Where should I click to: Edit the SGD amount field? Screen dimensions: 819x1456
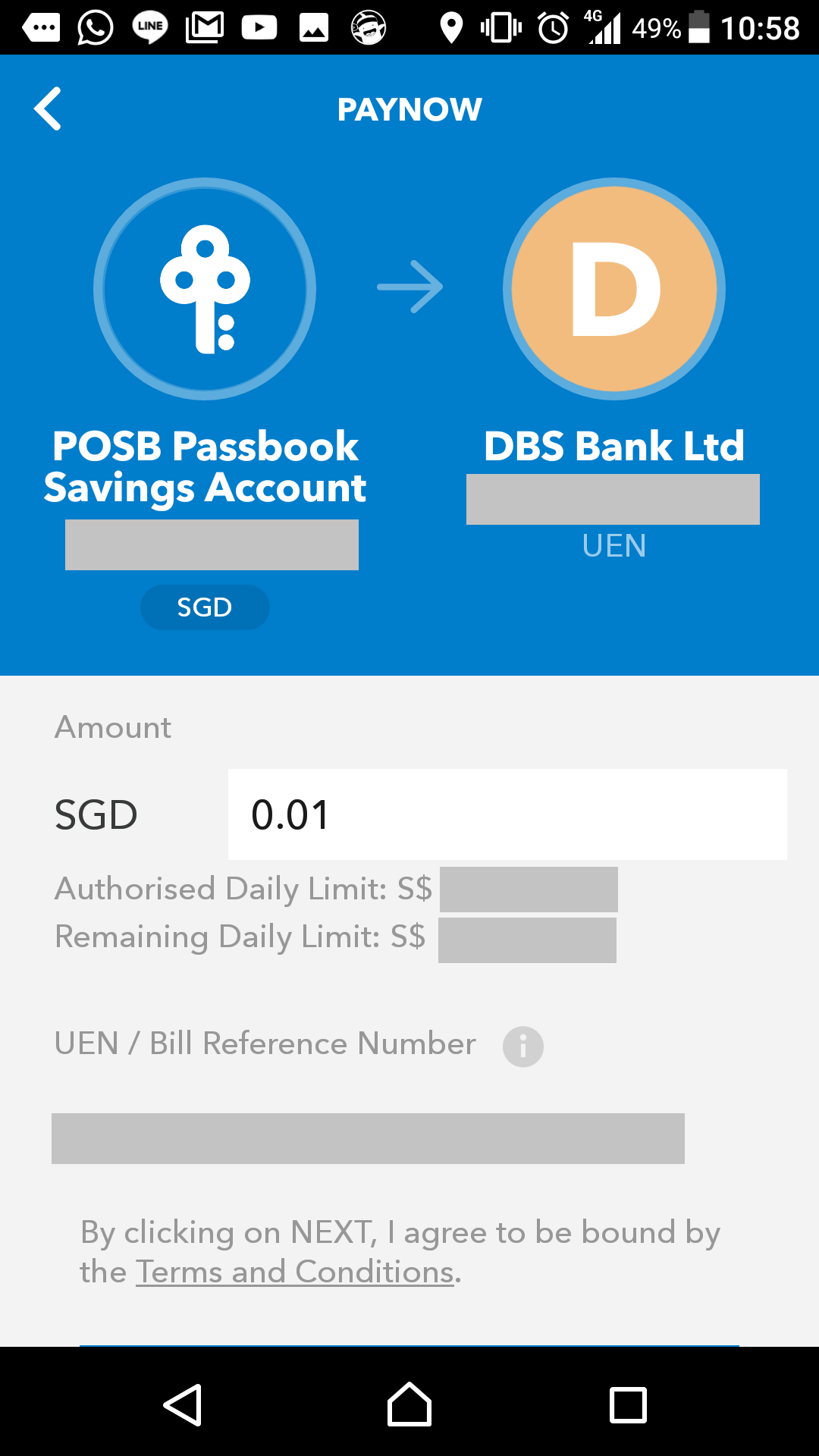(x=507, y=814)
